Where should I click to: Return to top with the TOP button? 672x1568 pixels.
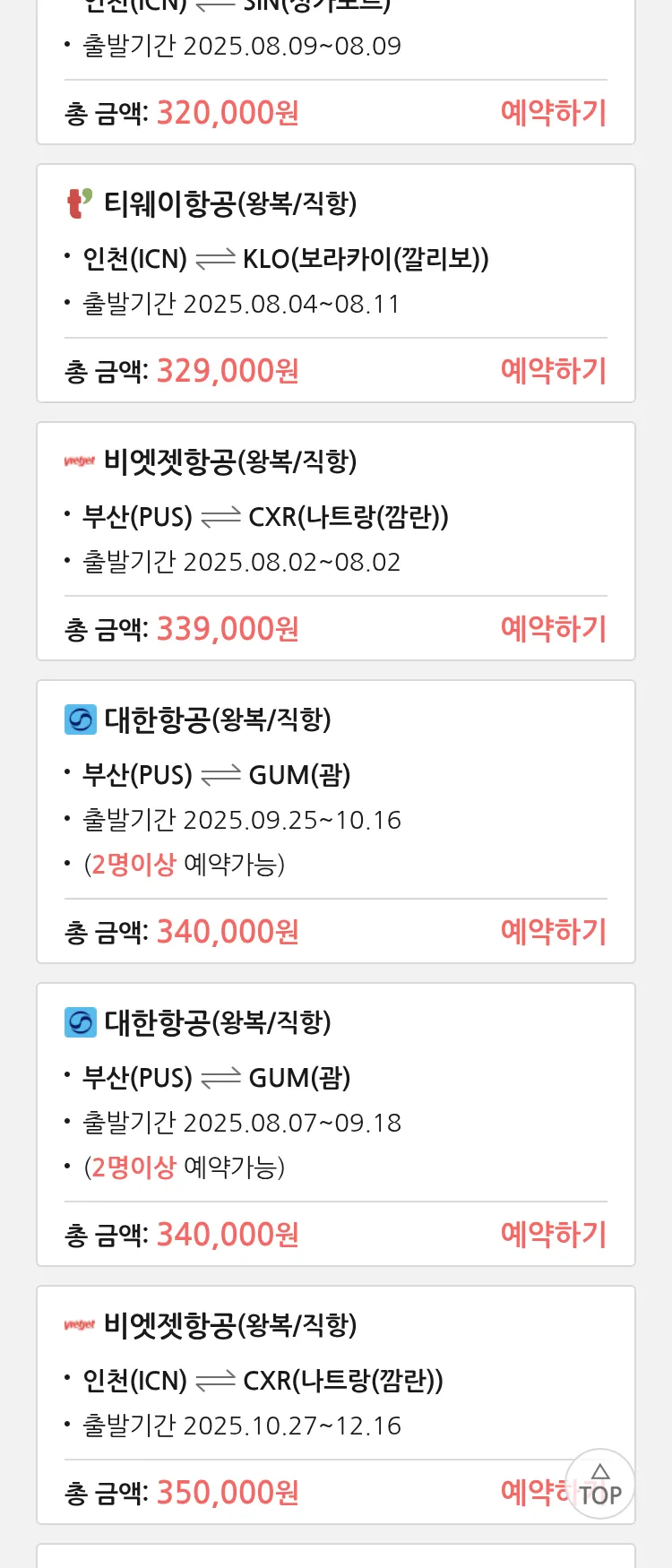coord(600,1485)
